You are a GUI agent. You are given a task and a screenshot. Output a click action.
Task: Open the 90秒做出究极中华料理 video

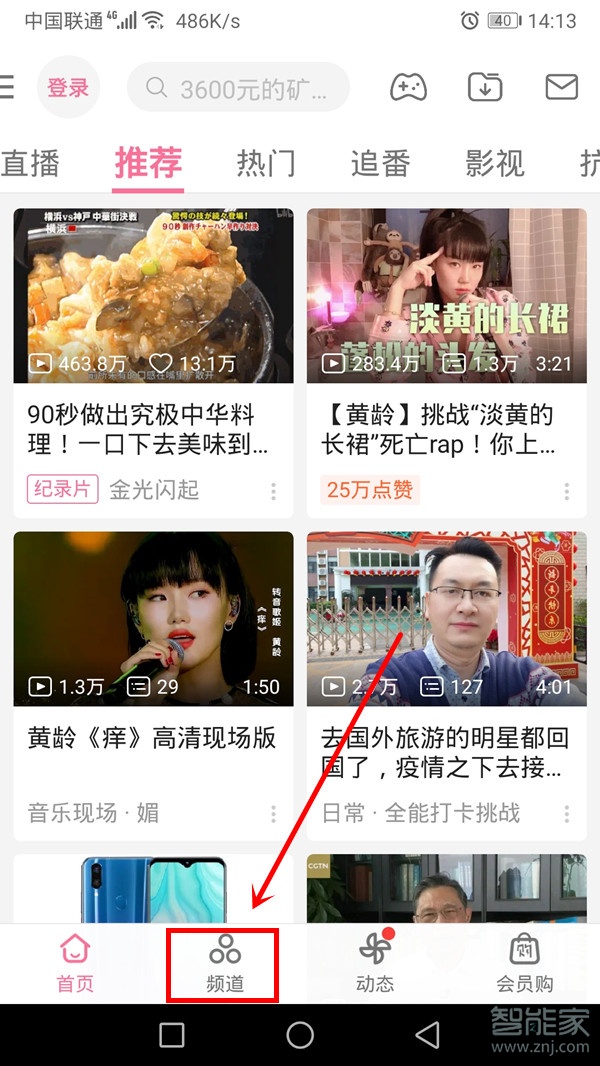pyautogui.click(x=153, y=296)
